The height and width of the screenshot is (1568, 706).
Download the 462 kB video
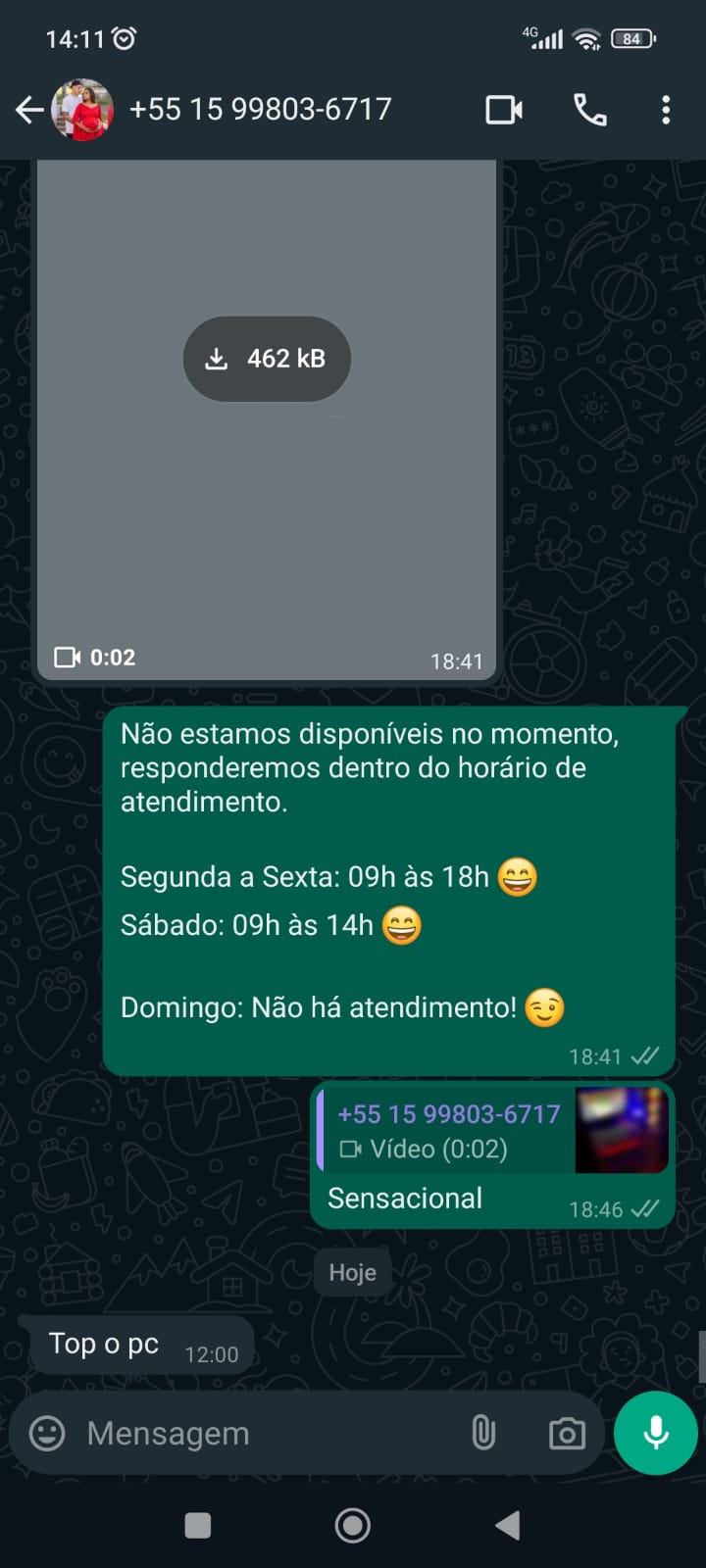[x=267, y=359]
